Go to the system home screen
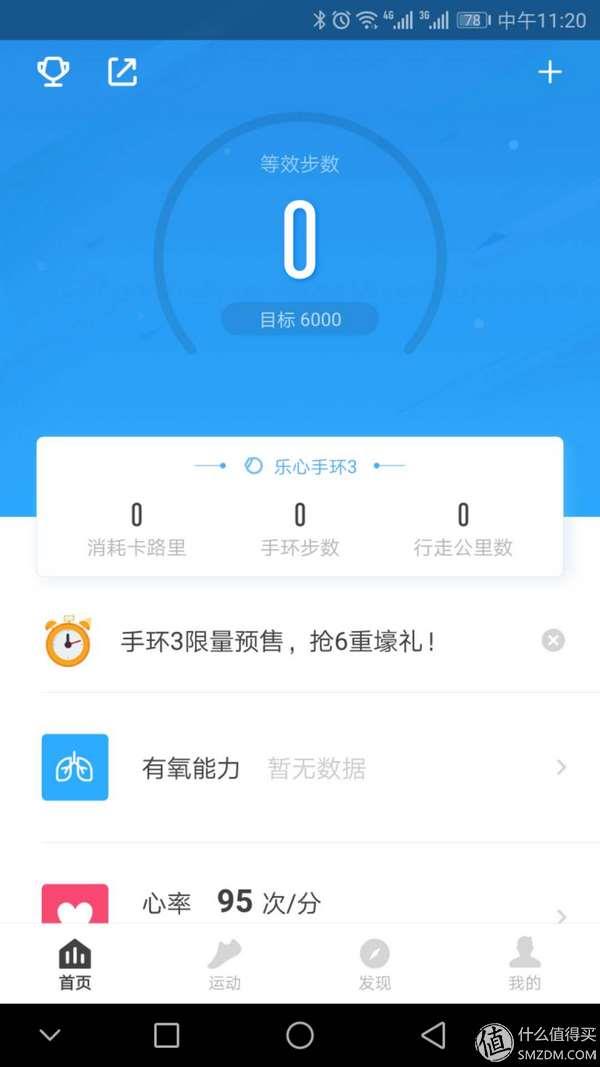 (x=300, y=1035)
